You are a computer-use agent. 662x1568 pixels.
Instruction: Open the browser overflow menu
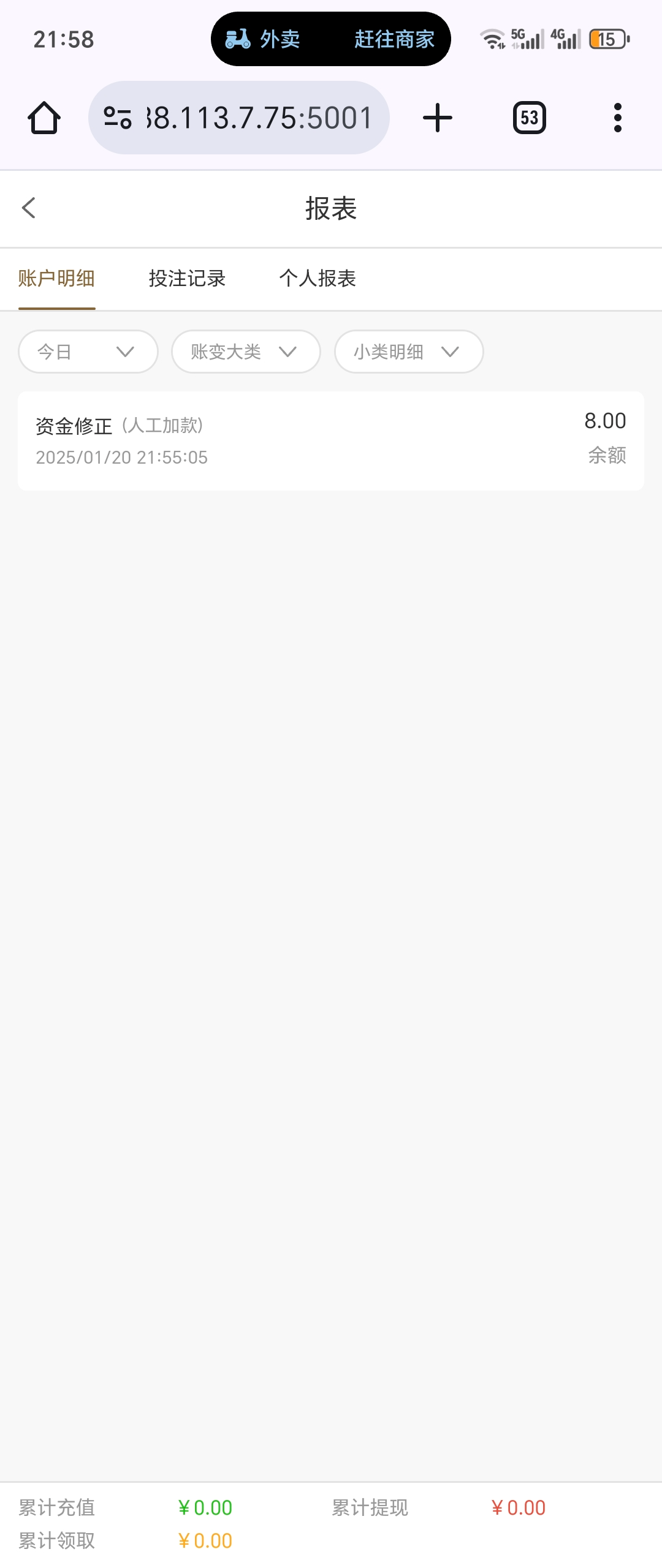click(x=617, y=118)
